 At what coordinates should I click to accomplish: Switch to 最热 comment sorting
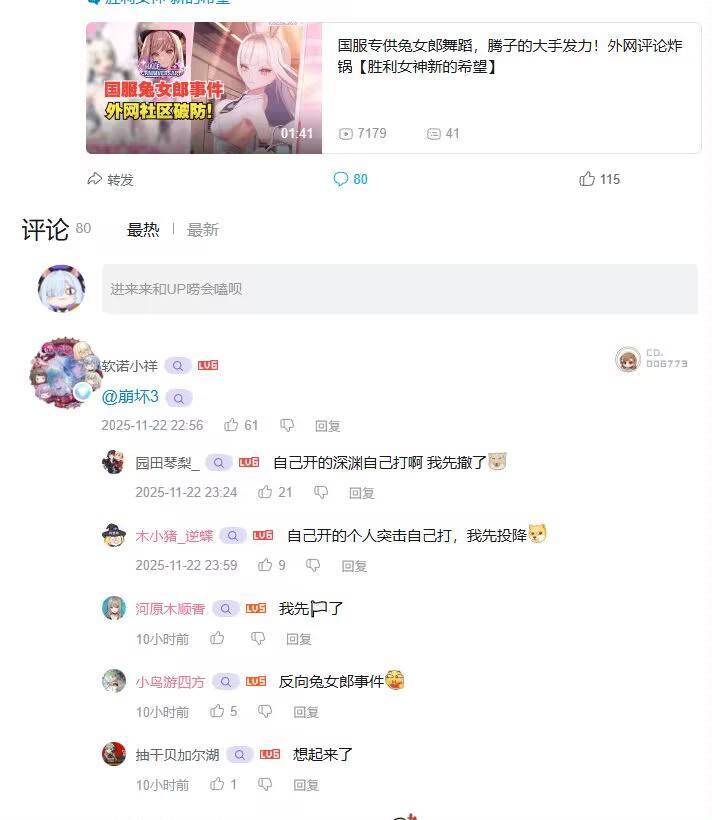click(x=143, y=230)
